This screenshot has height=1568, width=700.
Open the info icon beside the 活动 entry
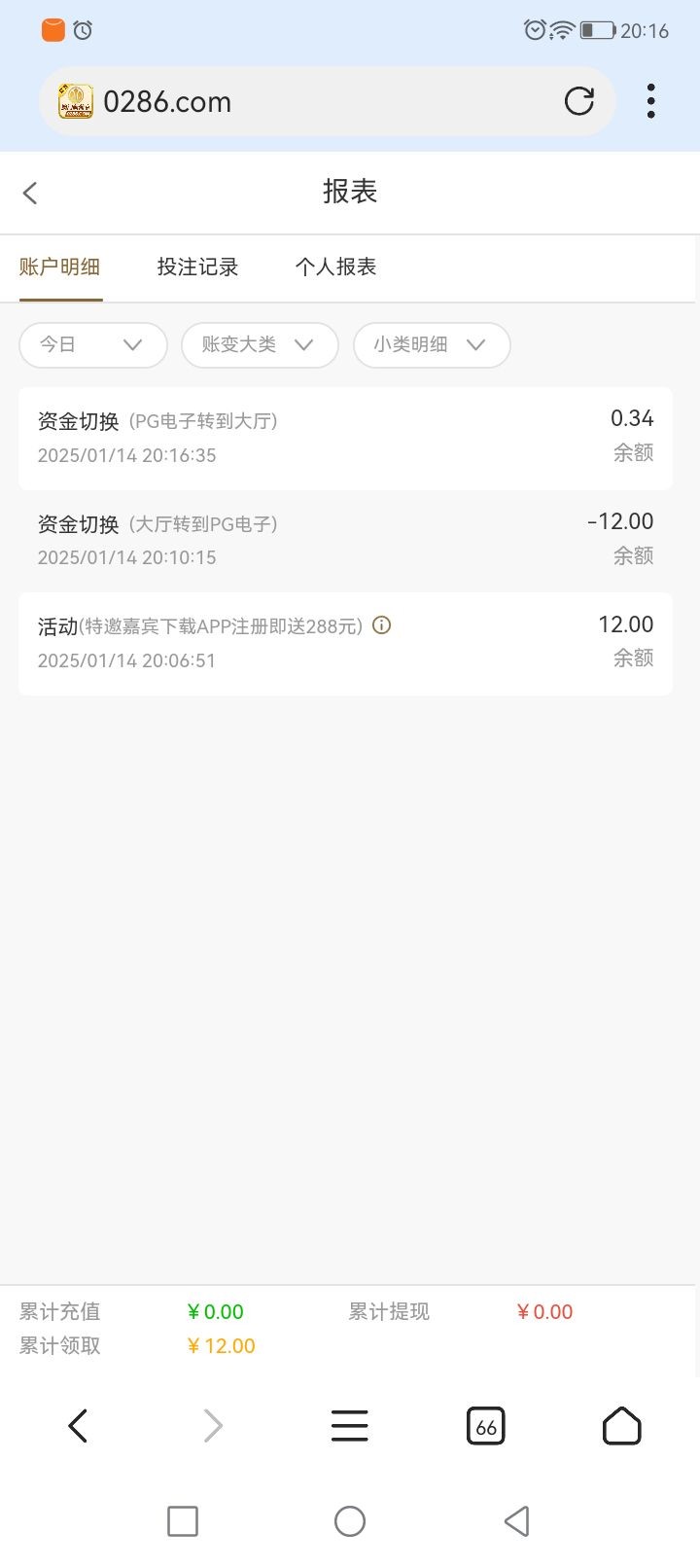point(382,625)
